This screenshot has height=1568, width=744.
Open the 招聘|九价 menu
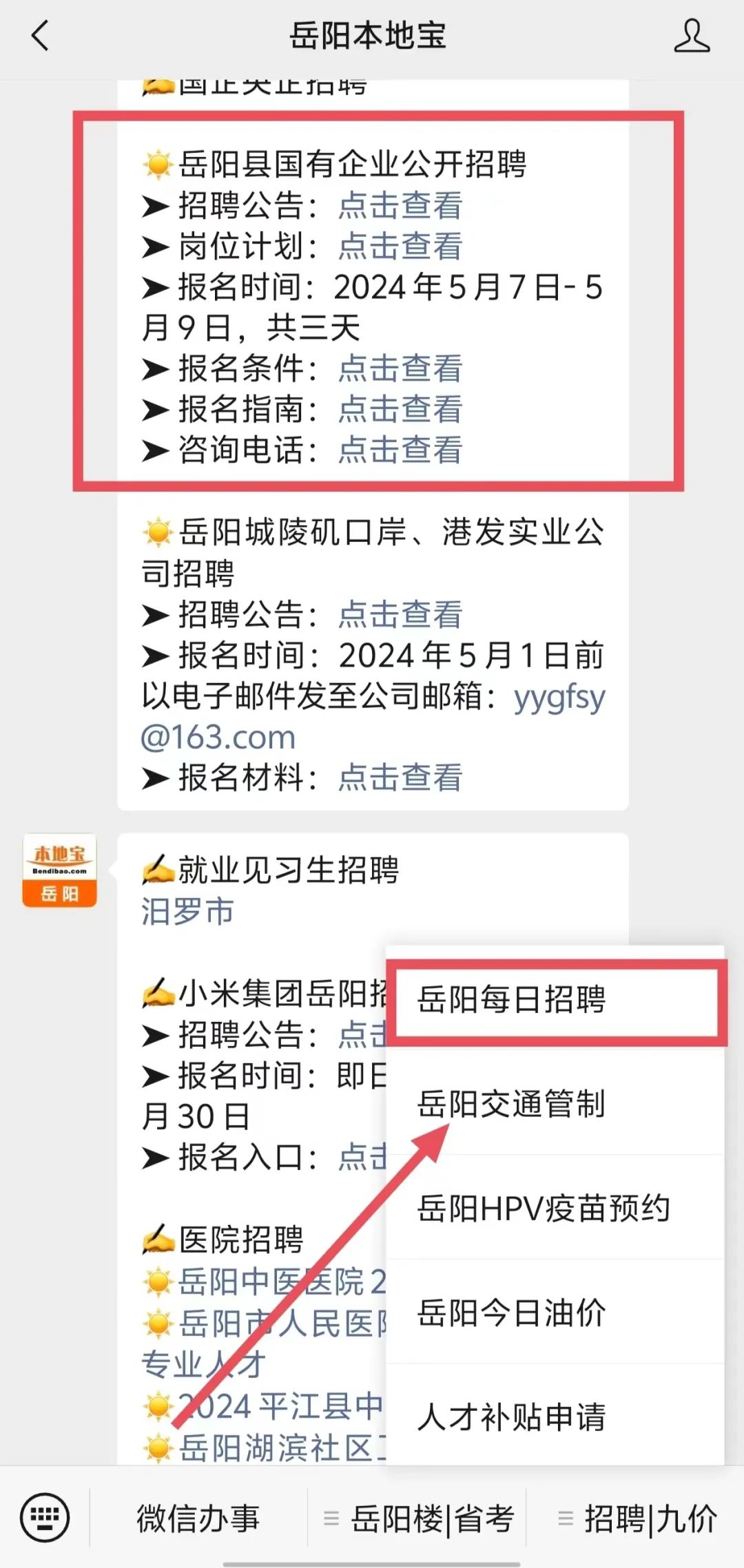636,1518
